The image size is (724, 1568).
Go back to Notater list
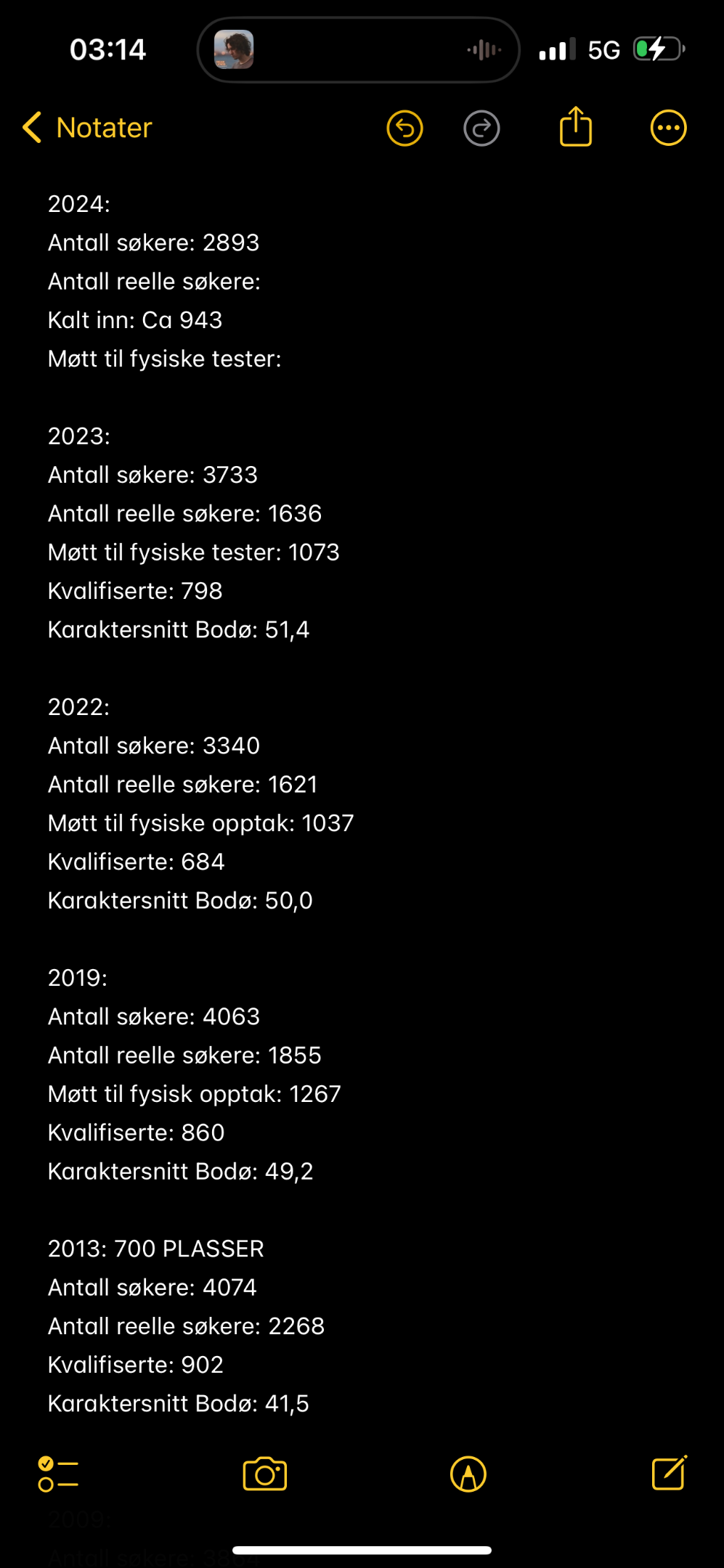[87, 128]
